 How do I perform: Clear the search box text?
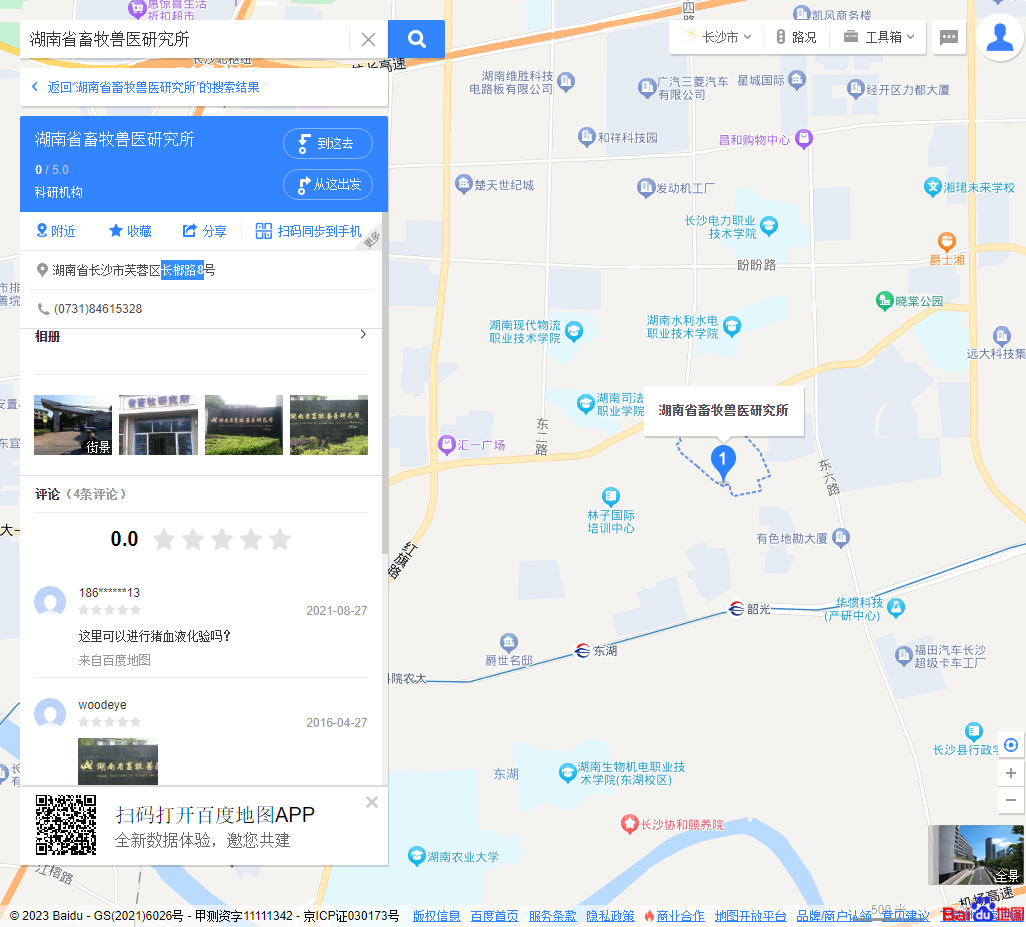coord(368,39)
